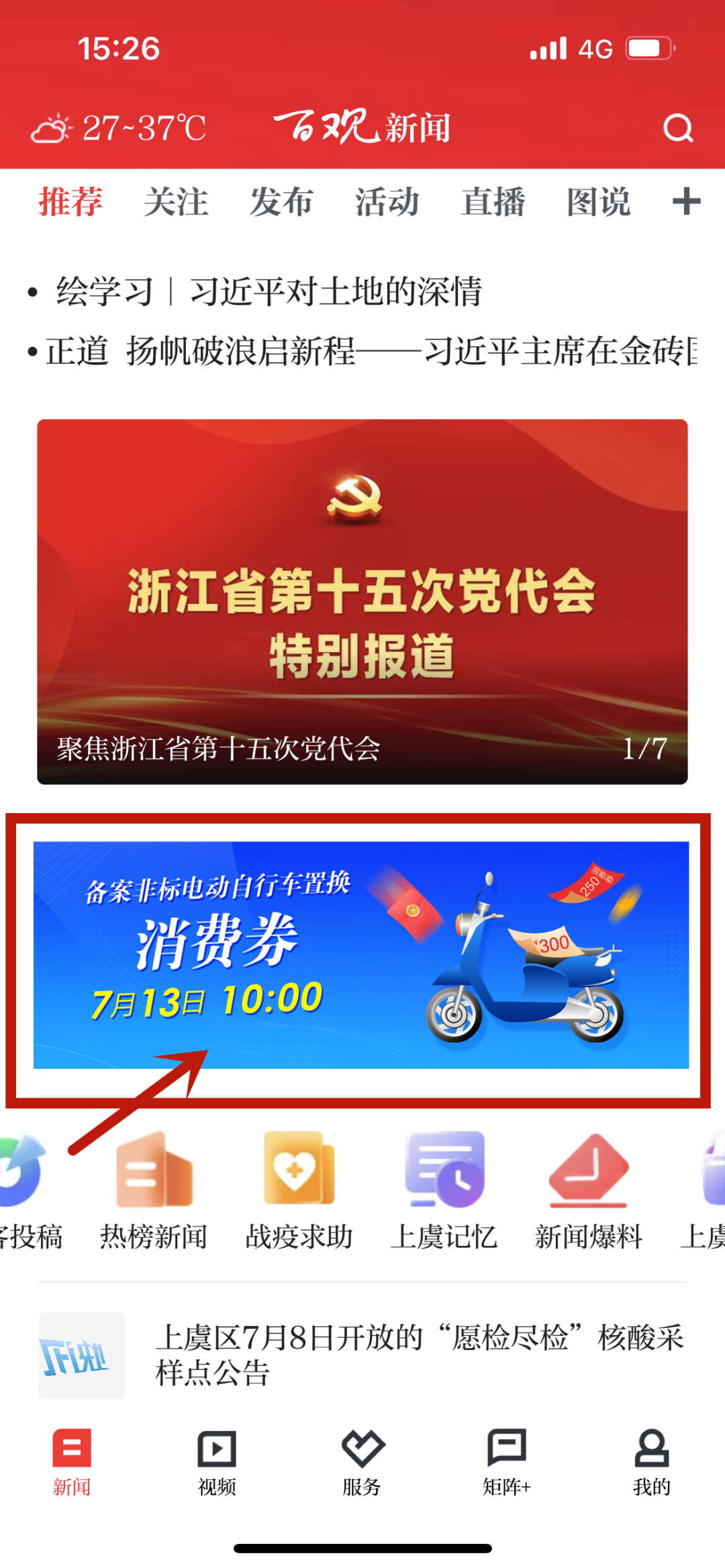Open the 上虞区7月8日 核酸采样点公告 article
The width and height of the screenshot is (725, 1568).
[420, 1355]
